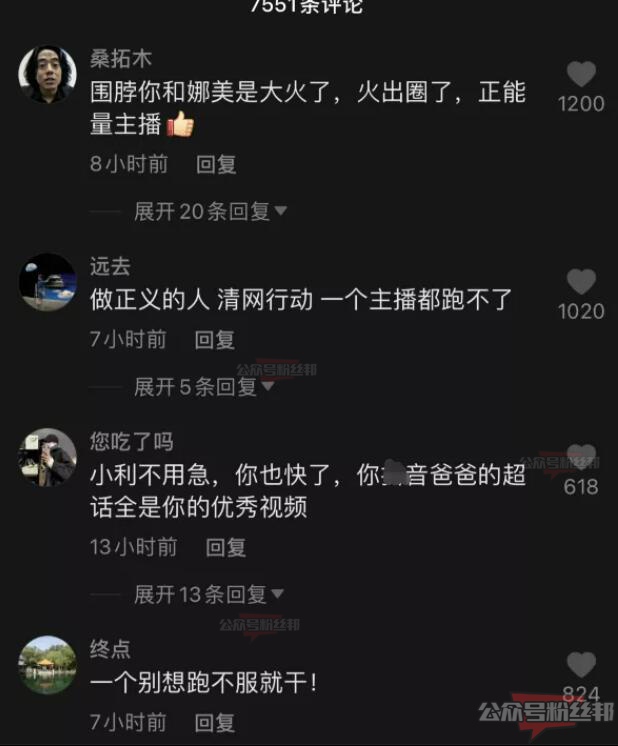Like 您吃了吗's comment
Screen dimensions: 618x746
[581, 458]
